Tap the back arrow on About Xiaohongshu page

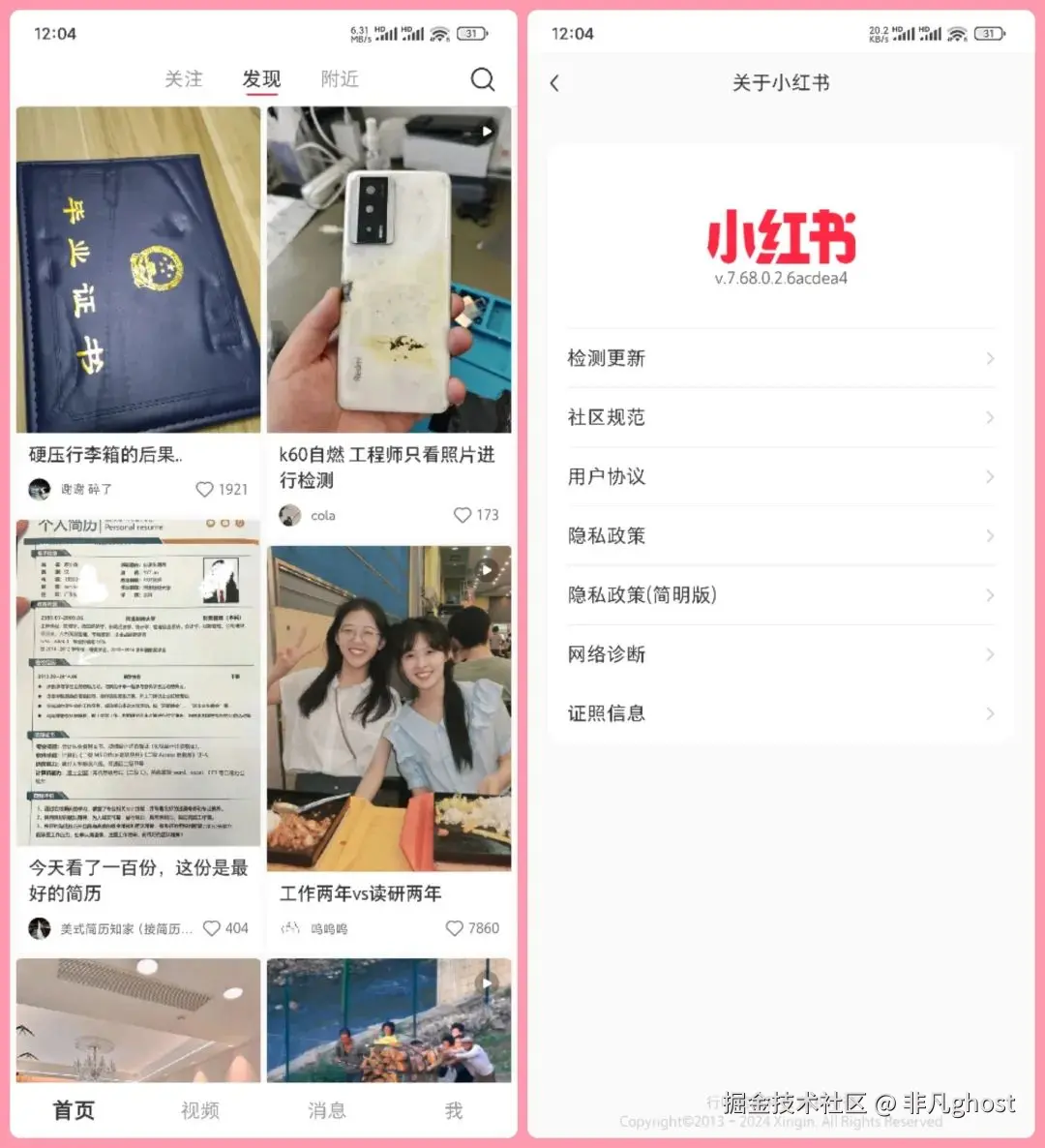coord(553,83)
